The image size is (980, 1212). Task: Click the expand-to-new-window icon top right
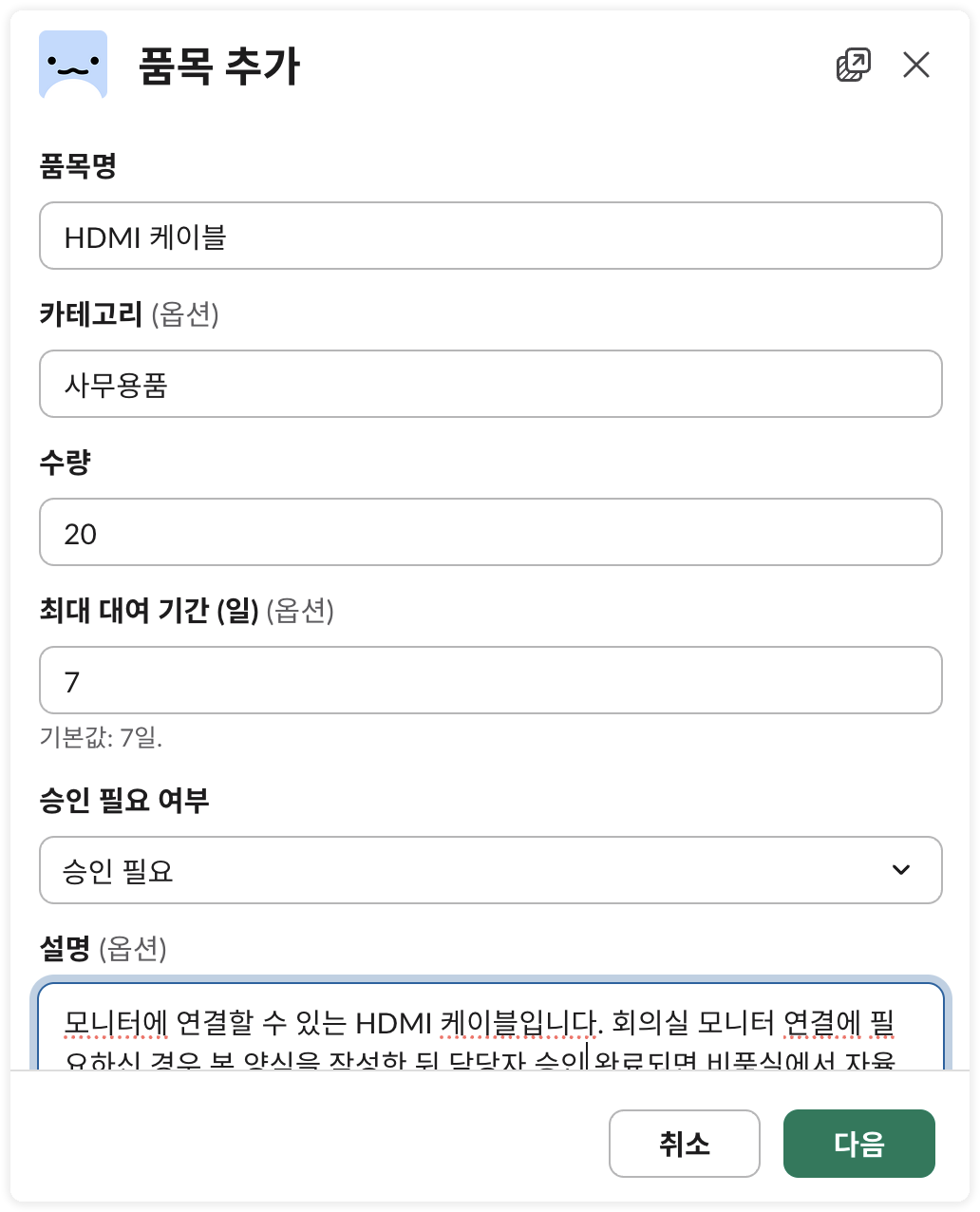point(852,65)
